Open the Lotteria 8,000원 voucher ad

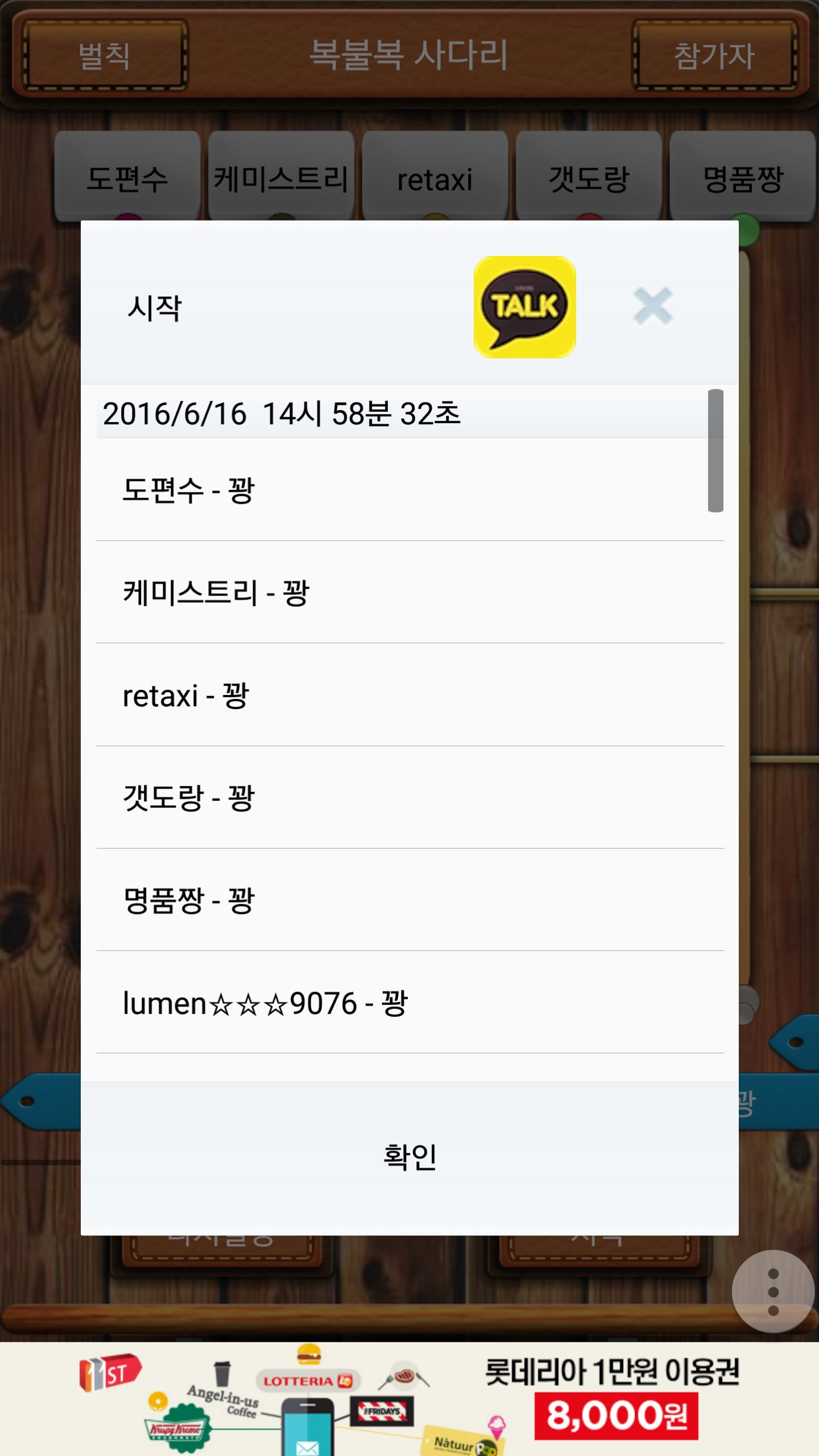point(409,1399)
